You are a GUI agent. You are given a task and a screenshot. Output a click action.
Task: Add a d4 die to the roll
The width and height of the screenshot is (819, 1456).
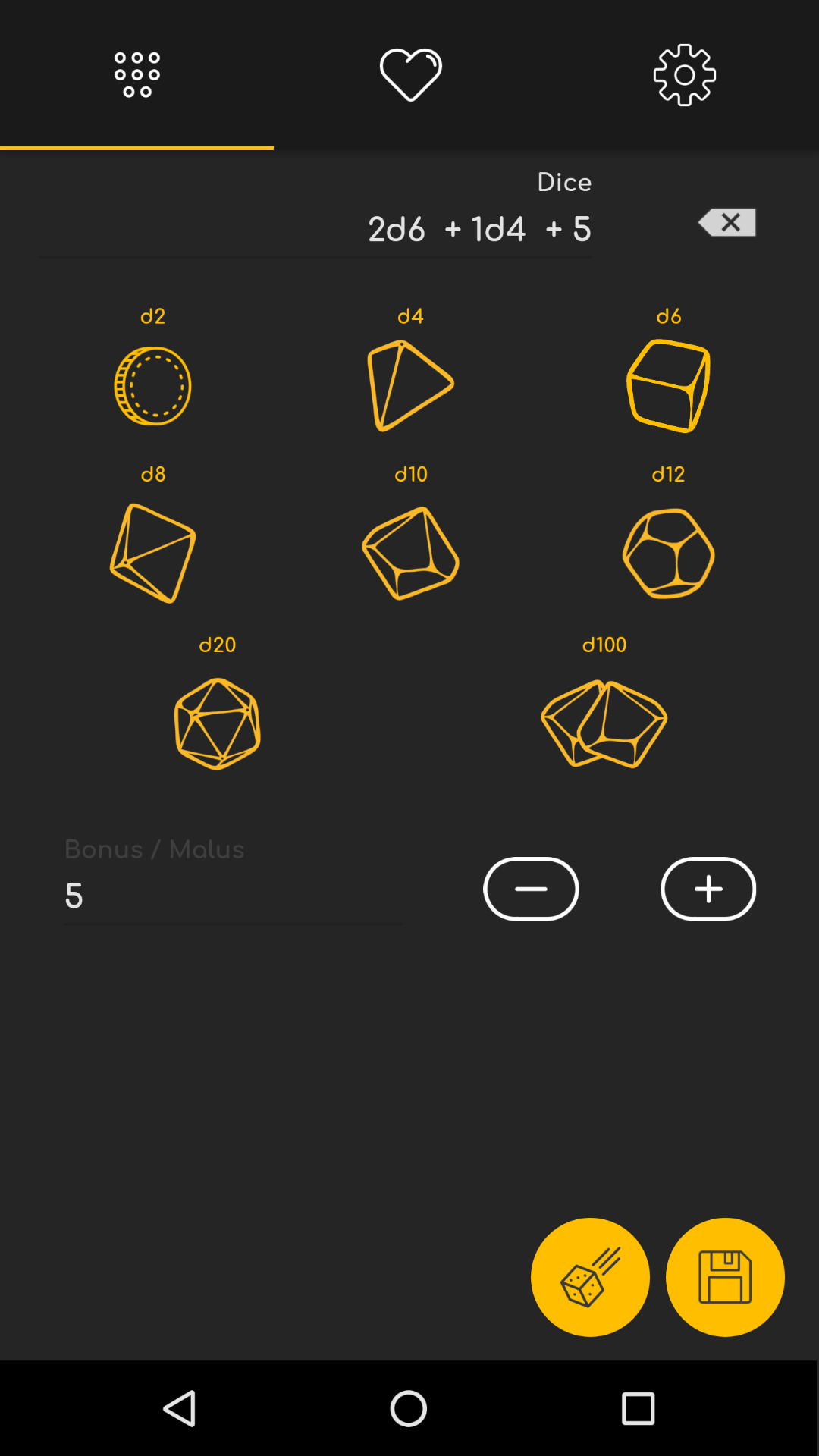point(409,385)
